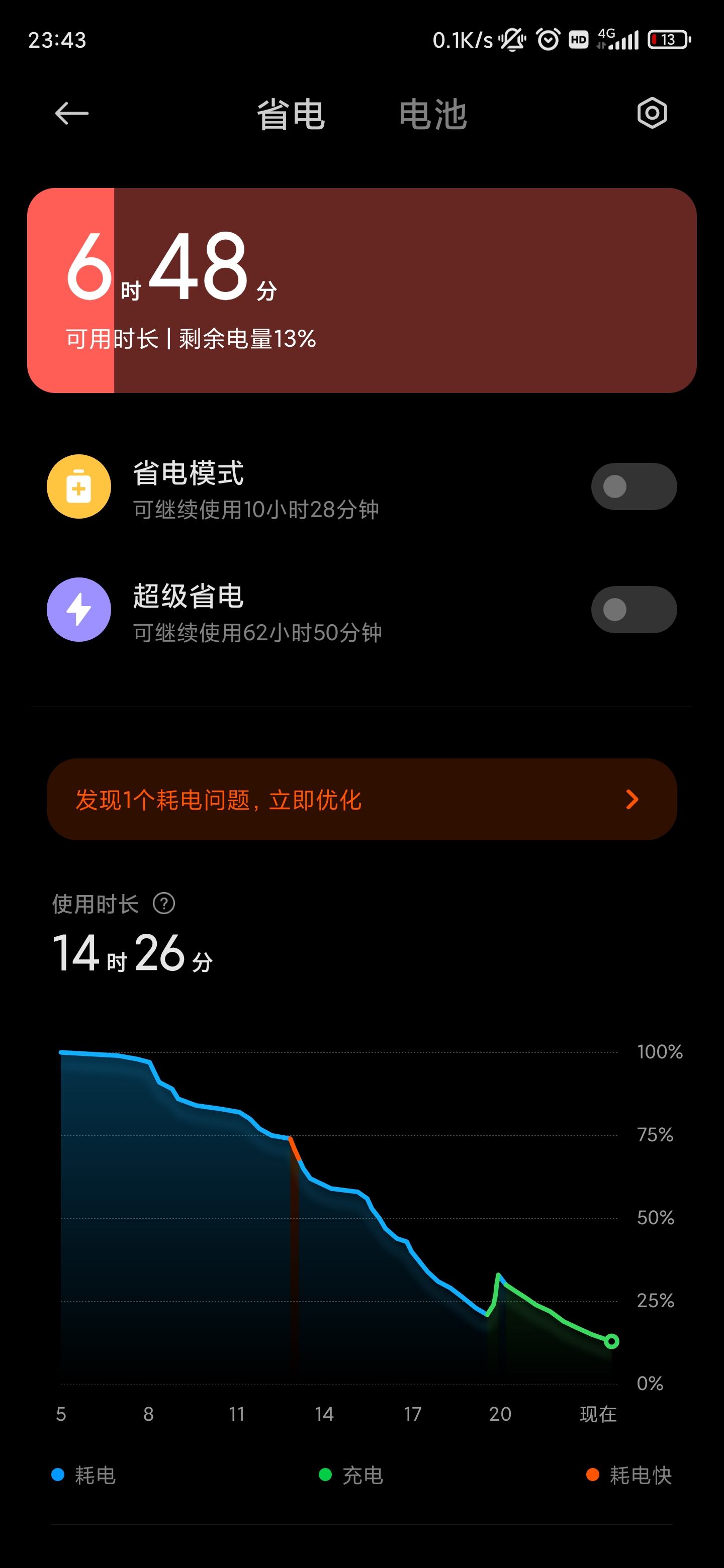
Task: Tap the help icon beside 使用时长
Action: [x=164, y=903]
